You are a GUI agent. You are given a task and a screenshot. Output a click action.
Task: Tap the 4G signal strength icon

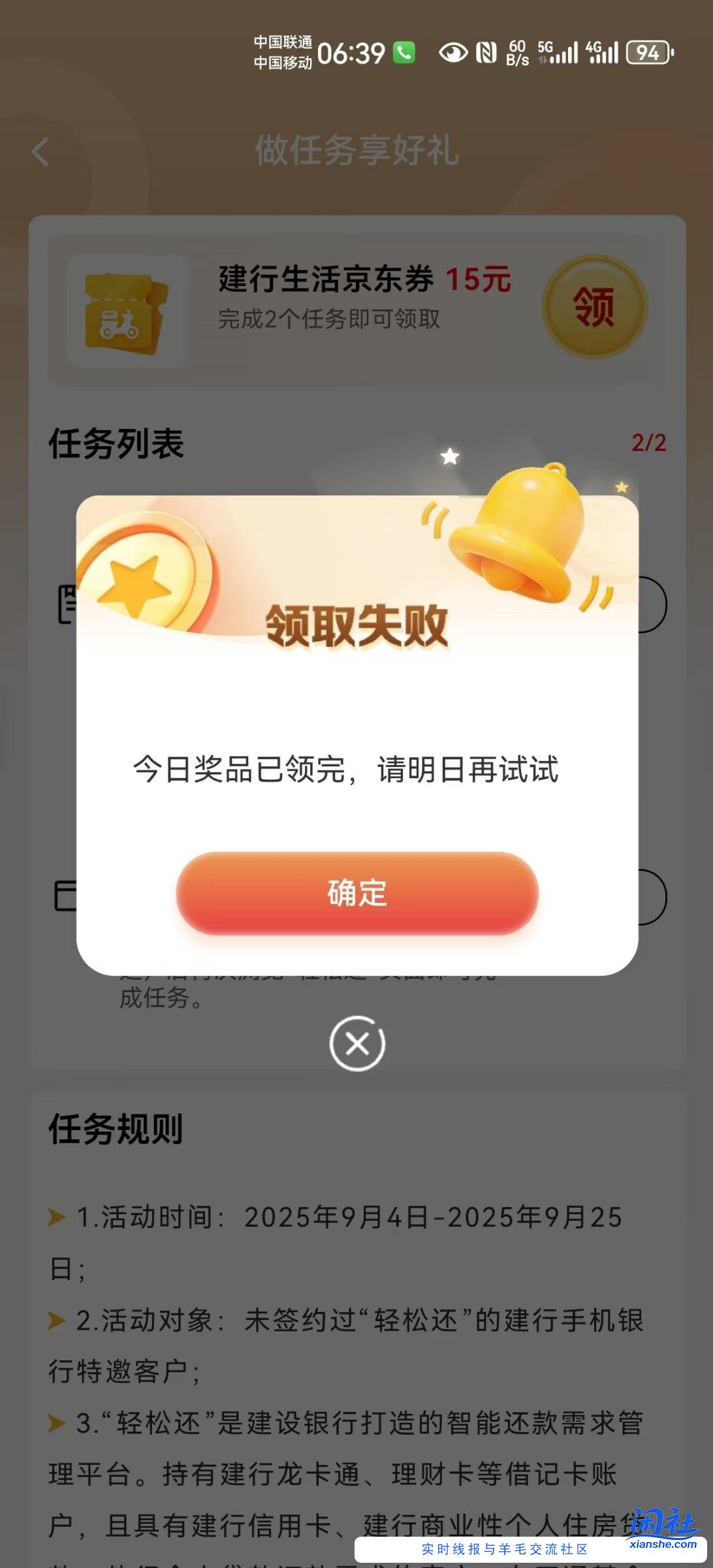point(604,52)
